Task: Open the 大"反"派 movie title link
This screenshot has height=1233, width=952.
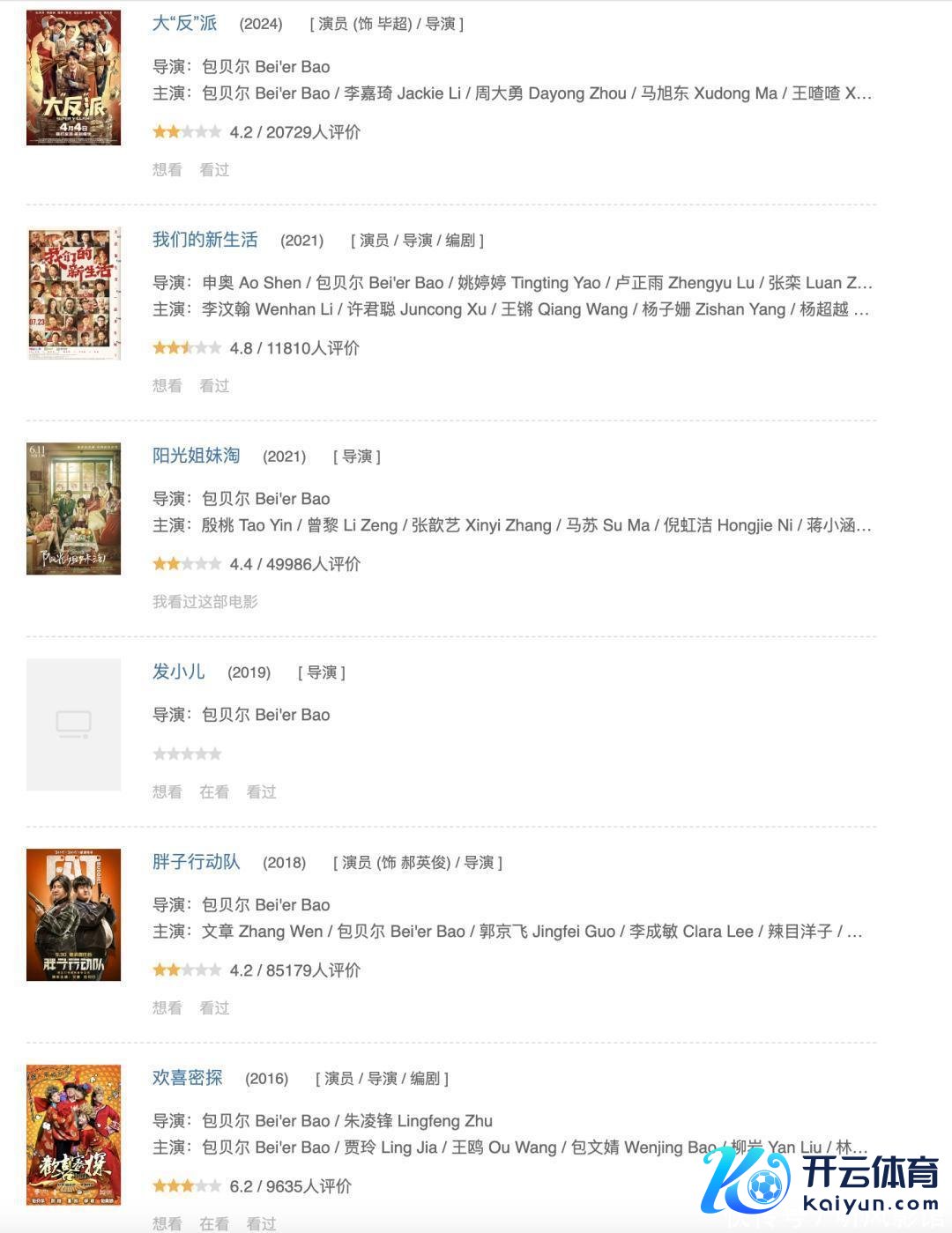Action: coord(184,23)
